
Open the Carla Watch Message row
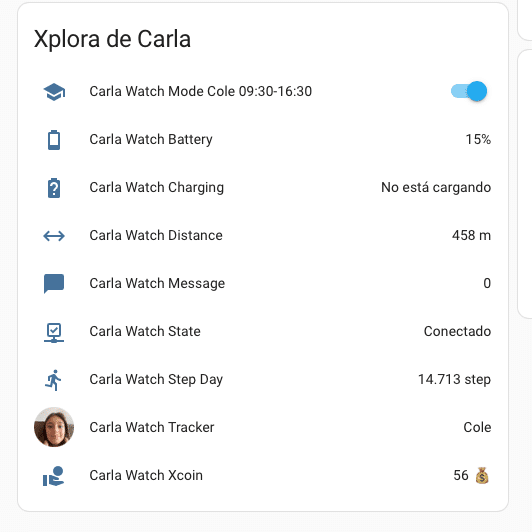[263, 283]
